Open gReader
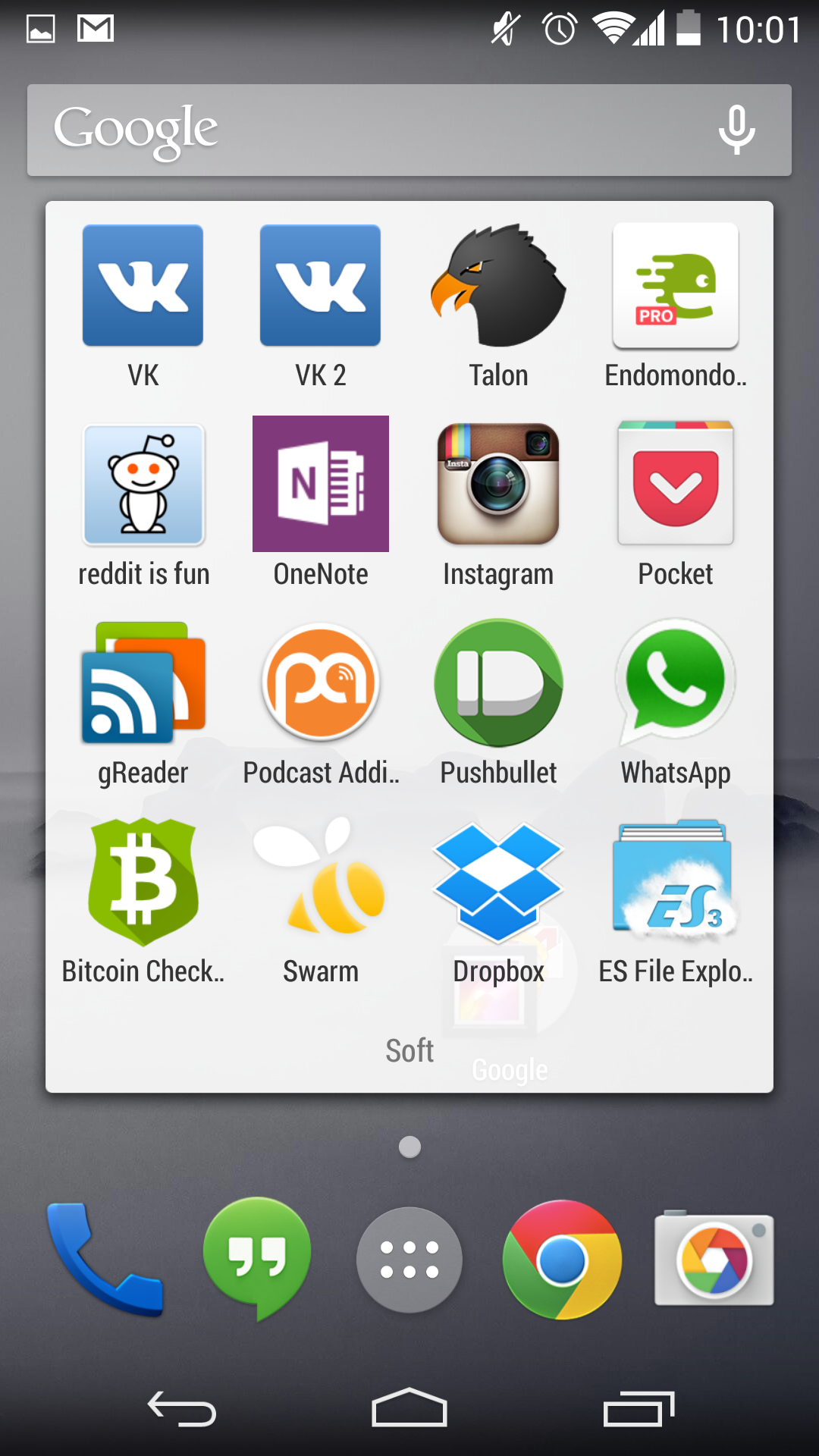819x1456 pixels. click(143, 682)
